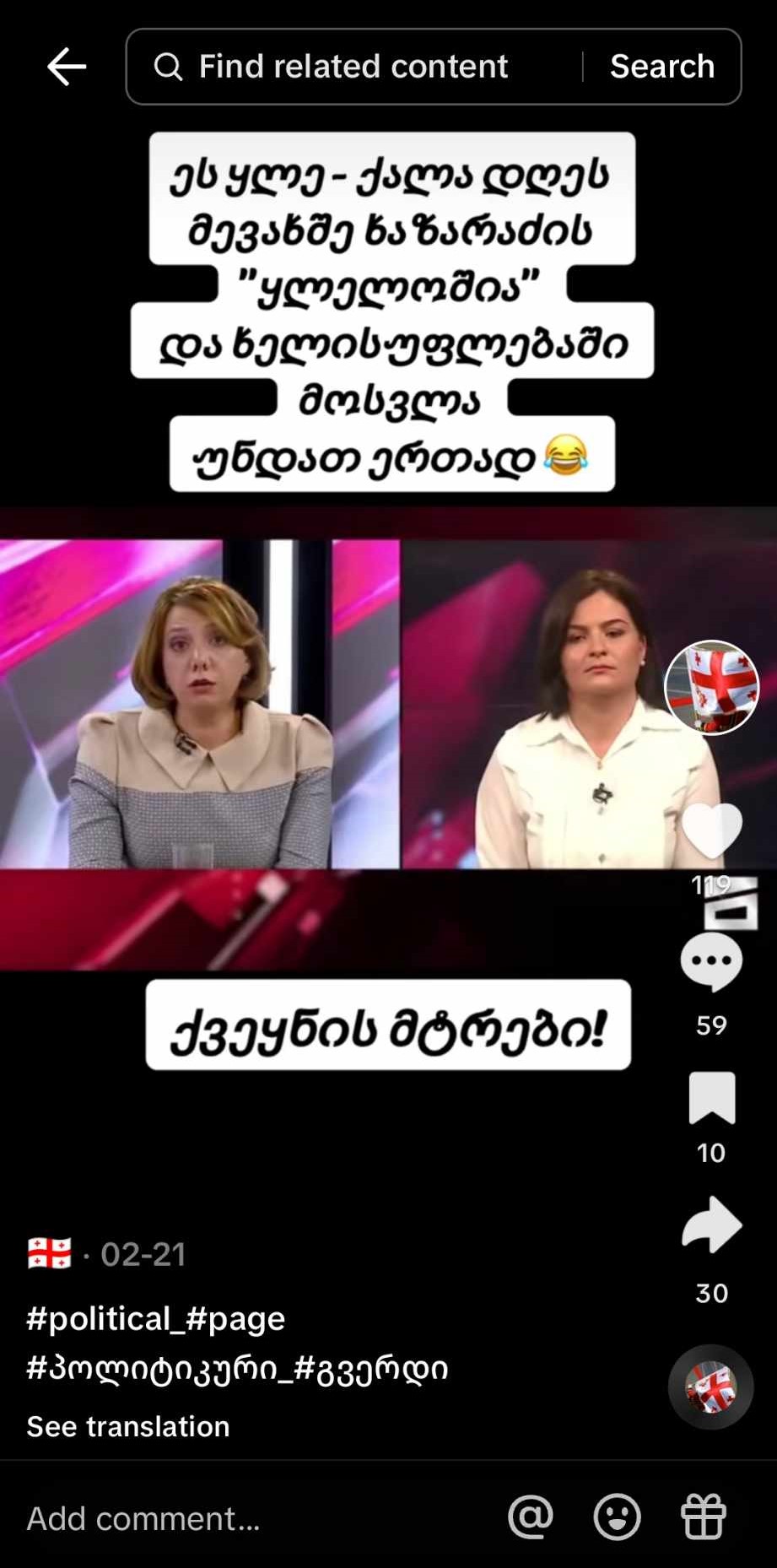Share this video with the arrow icon
Image resolution: width=777 pixels, height=1568 pixels.
click(712, 1225)
